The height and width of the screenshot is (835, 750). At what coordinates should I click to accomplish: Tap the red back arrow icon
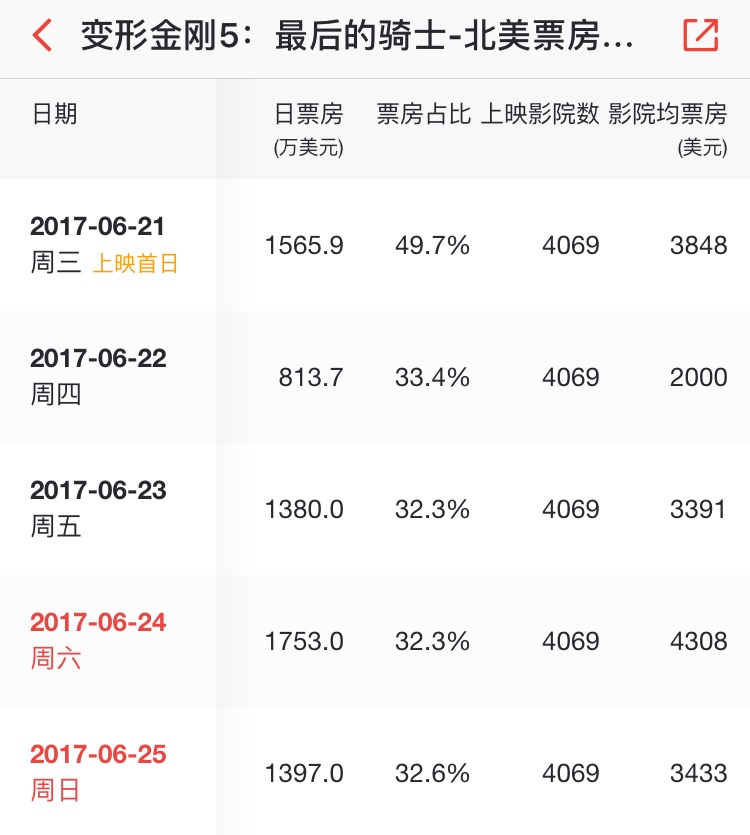pos(41,35)
